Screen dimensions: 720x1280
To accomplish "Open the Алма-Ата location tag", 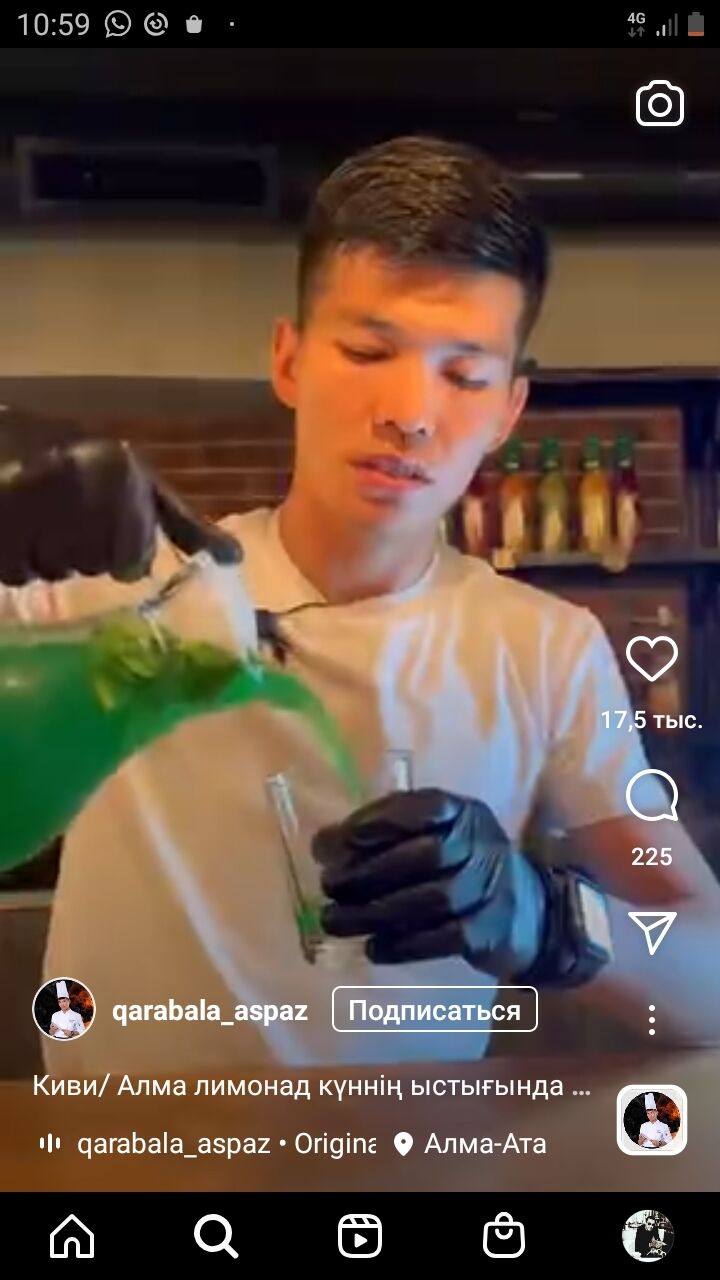I will (x=472, y=1144).
